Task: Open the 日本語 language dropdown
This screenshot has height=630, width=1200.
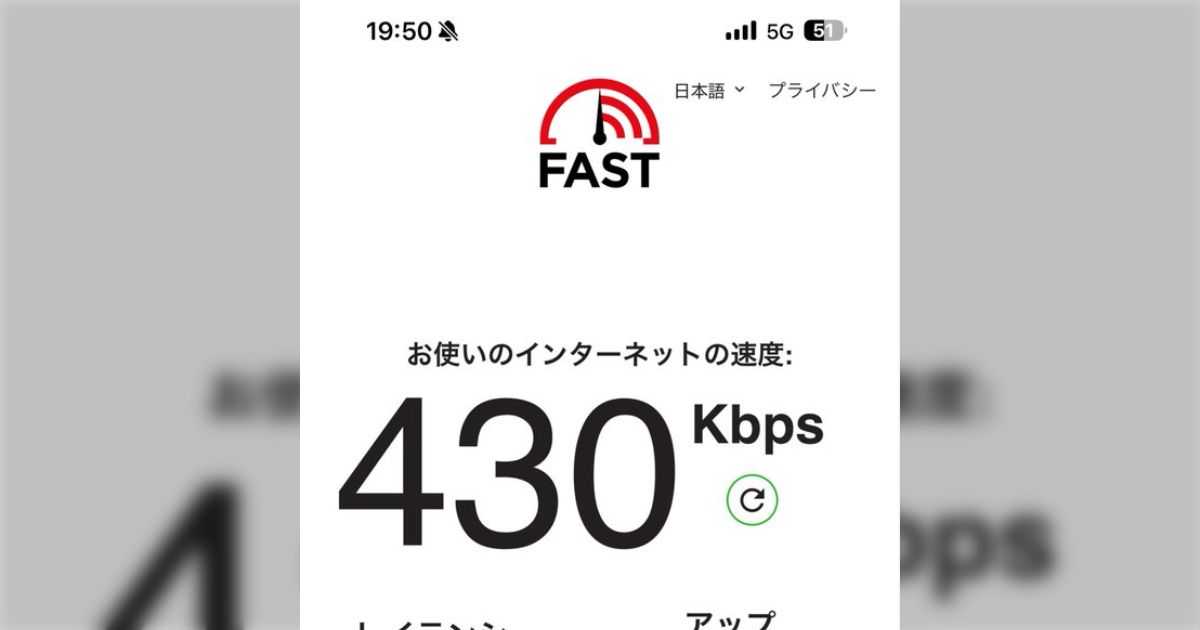Action: [708, 91]
